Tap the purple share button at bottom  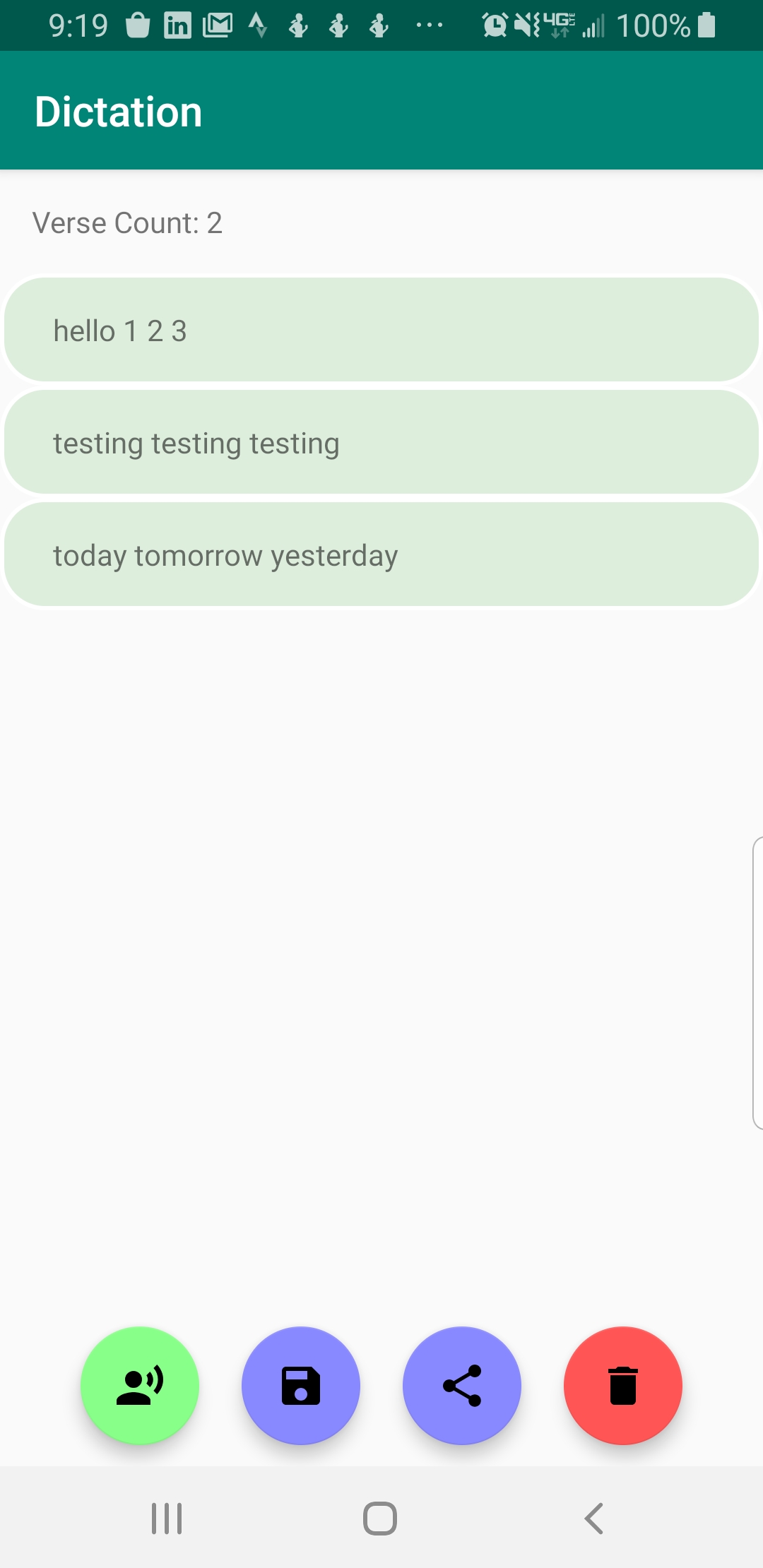[x=463, y=1386]
